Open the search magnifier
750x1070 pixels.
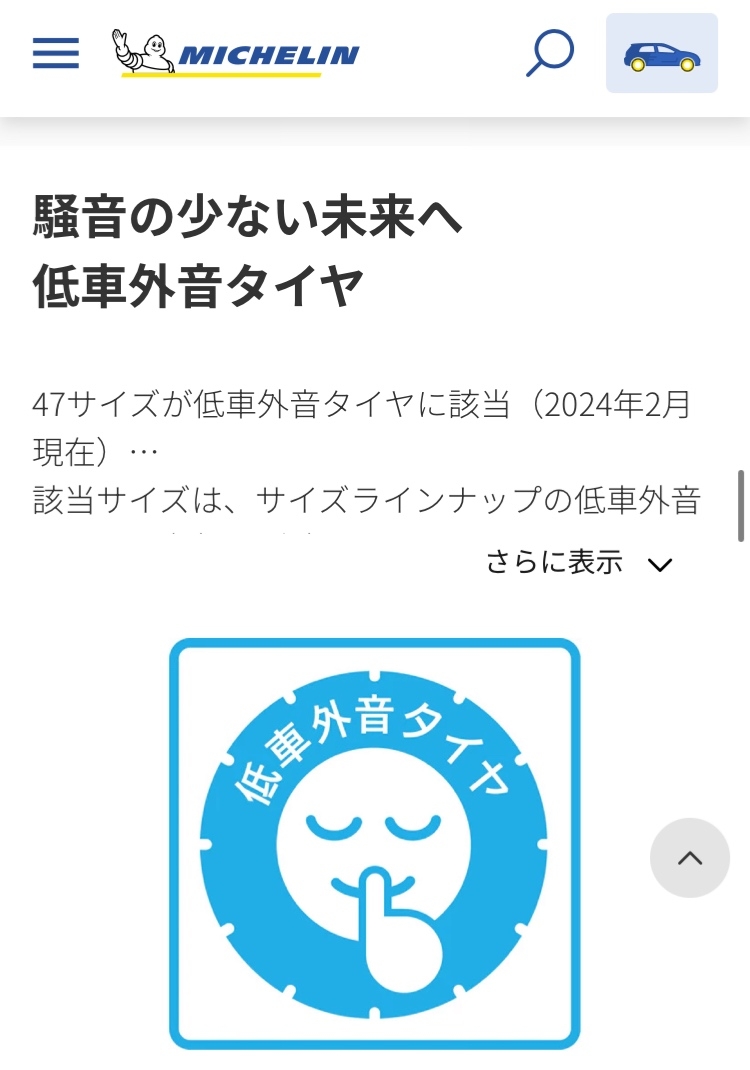pyautogui.click(x=549, y=53)
